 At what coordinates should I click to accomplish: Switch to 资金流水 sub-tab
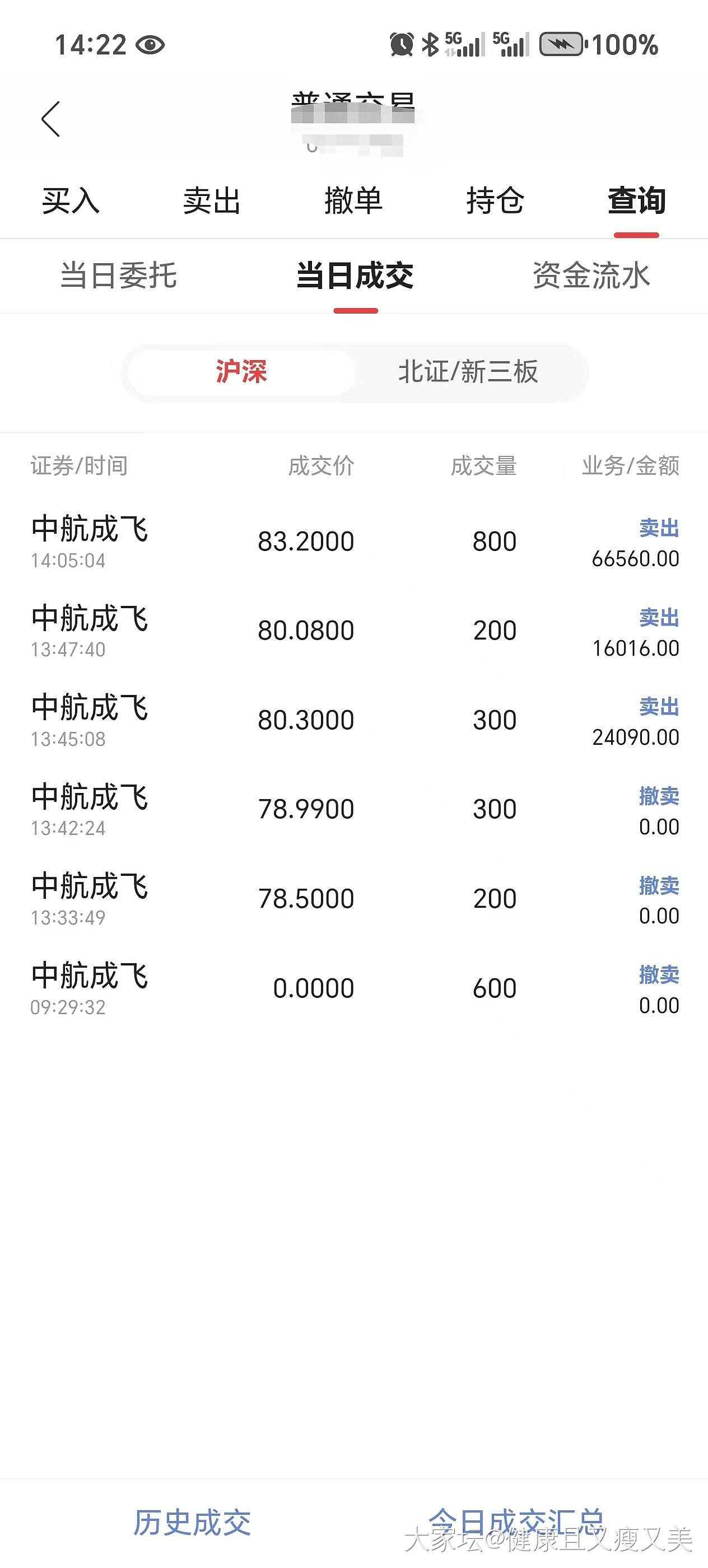click(x=591, y=276)
